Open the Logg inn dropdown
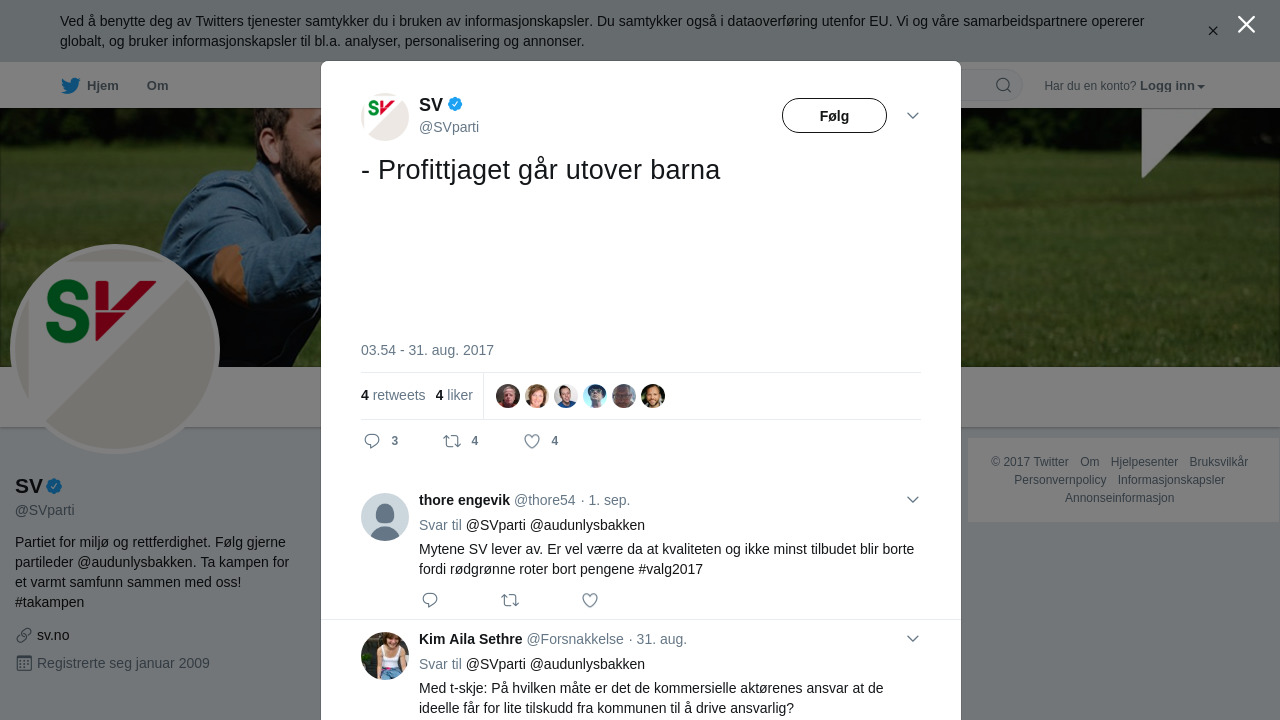 [1172, 86]
